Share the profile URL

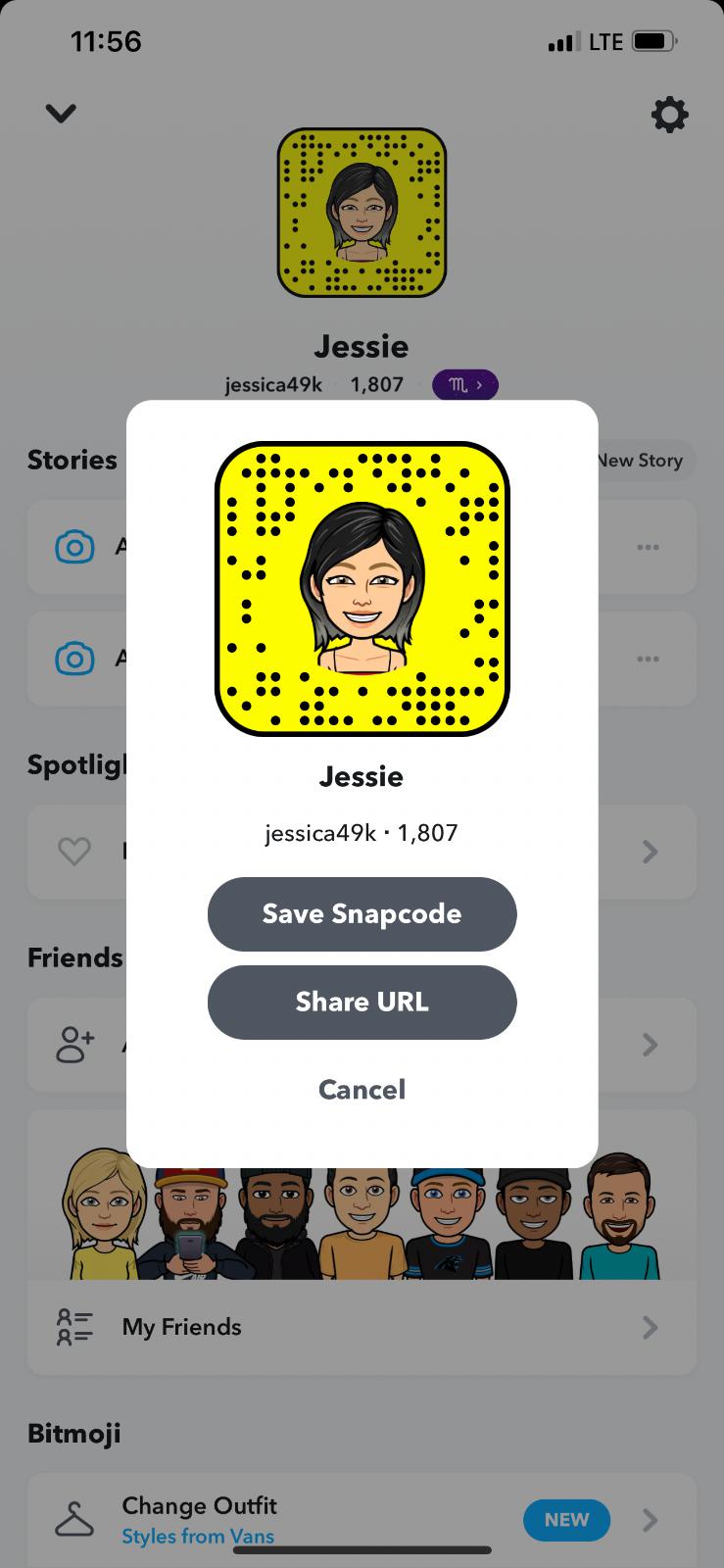pos(362,1002)
